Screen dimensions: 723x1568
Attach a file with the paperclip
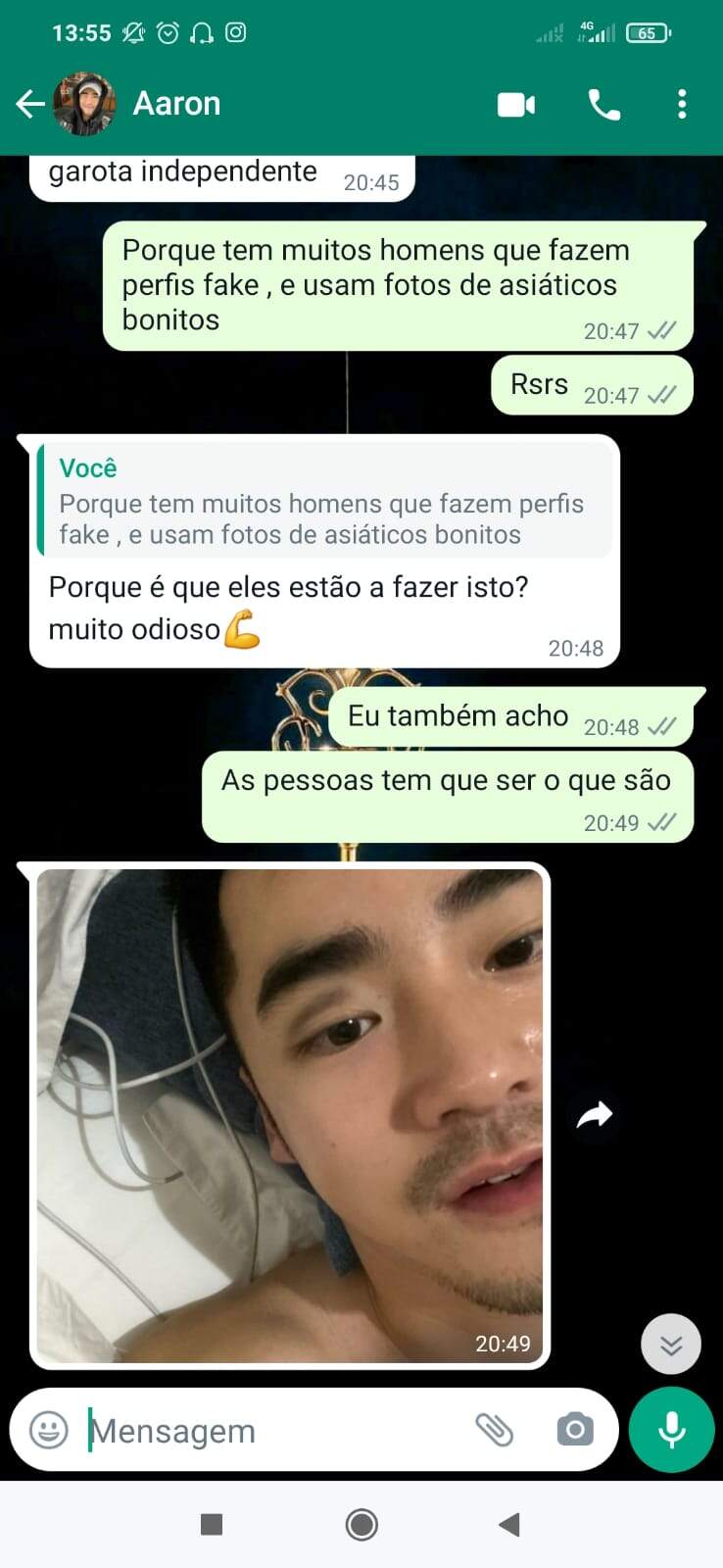[495, 1430]
